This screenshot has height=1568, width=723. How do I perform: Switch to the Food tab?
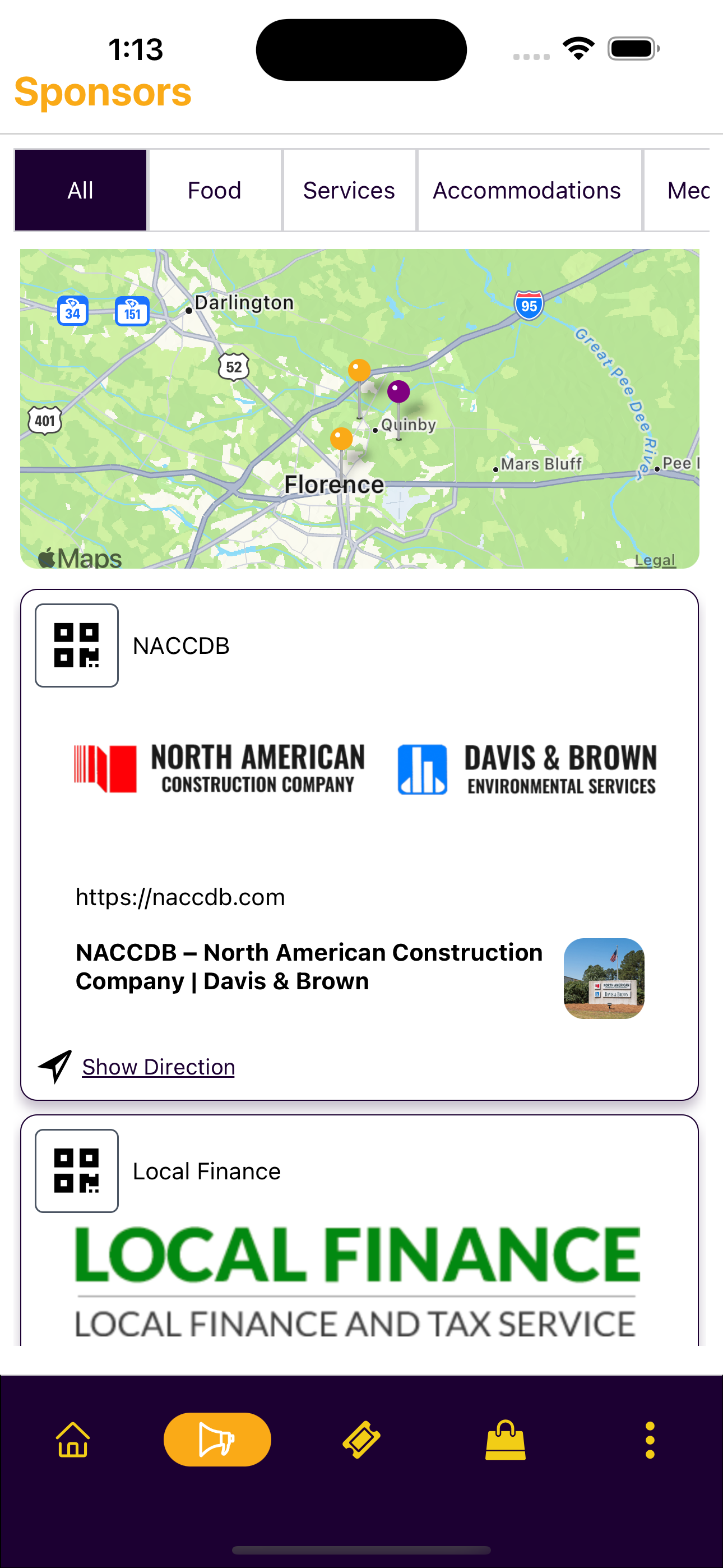tap(215, 191)
